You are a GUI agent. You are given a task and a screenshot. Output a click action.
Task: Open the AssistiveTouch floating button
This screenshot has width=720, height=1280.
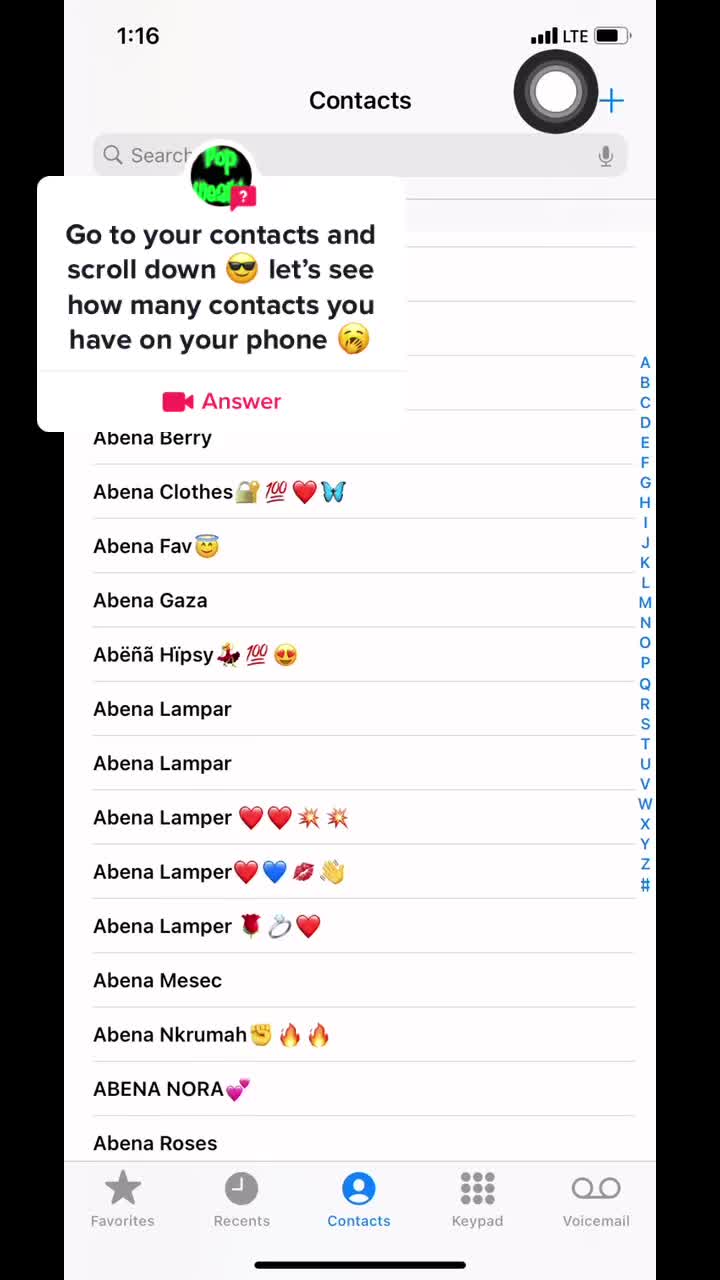556,92
